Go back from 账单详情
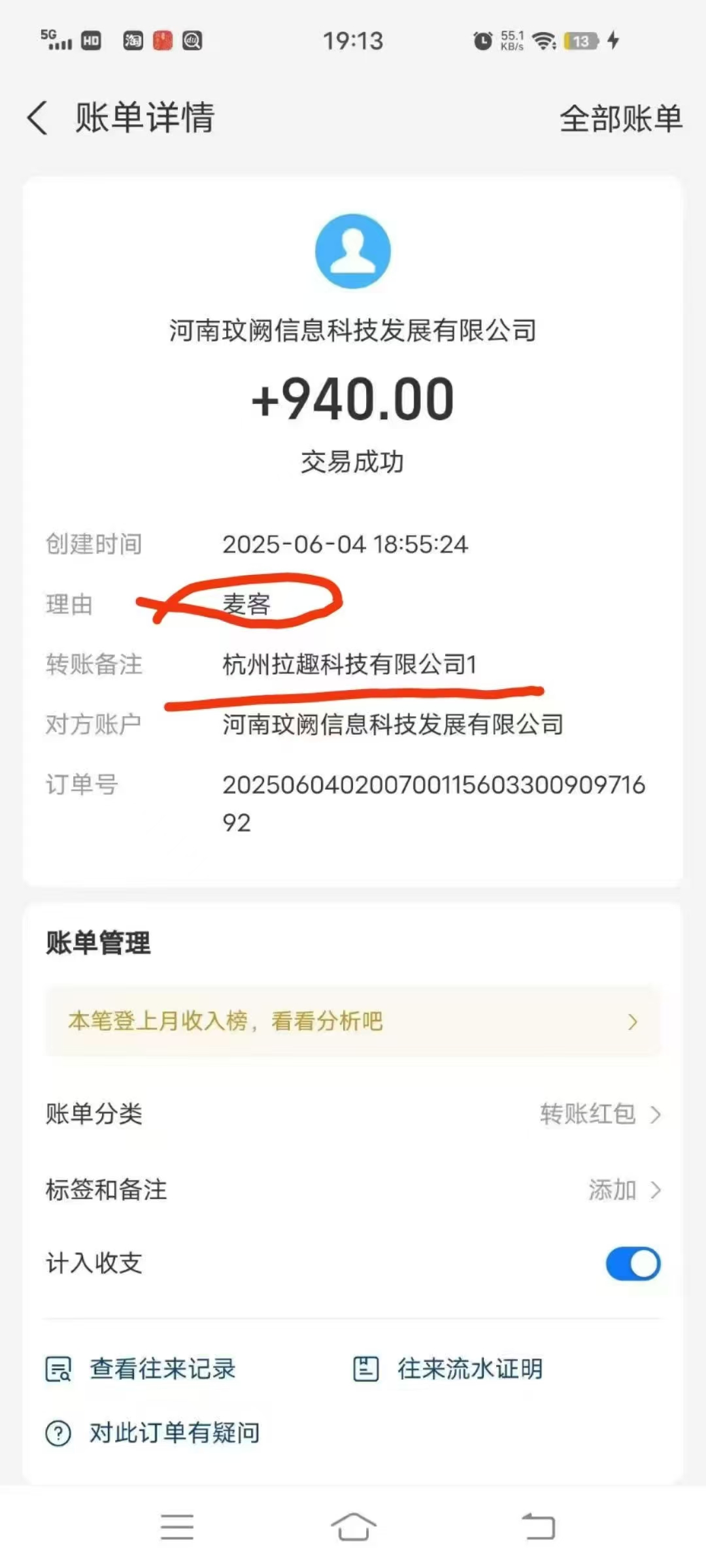The height and width of the screenshot is (1568, 706). 38,118
